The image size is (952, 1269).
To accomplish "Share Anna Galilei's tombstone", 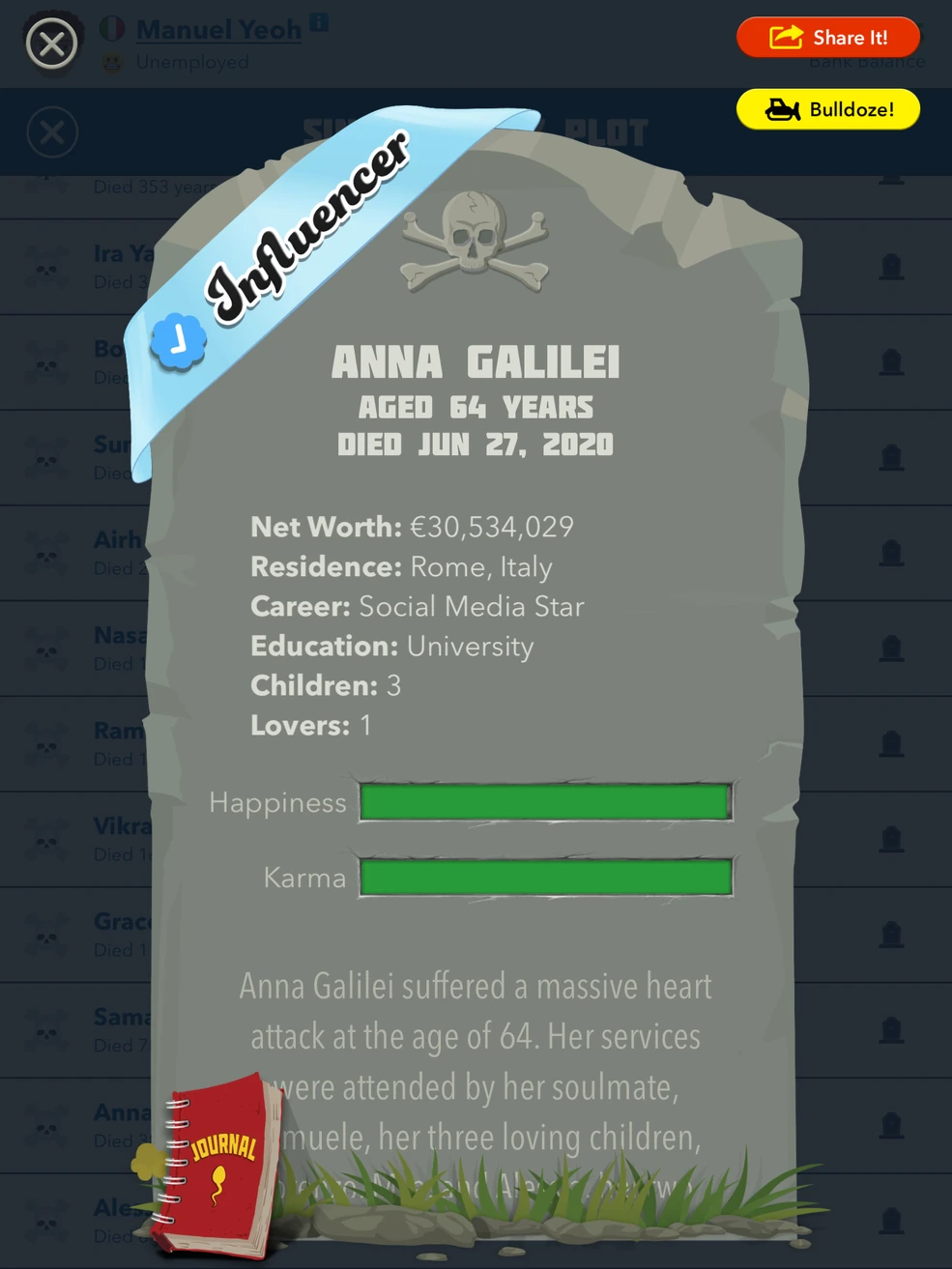I will [x=827, y=38].
